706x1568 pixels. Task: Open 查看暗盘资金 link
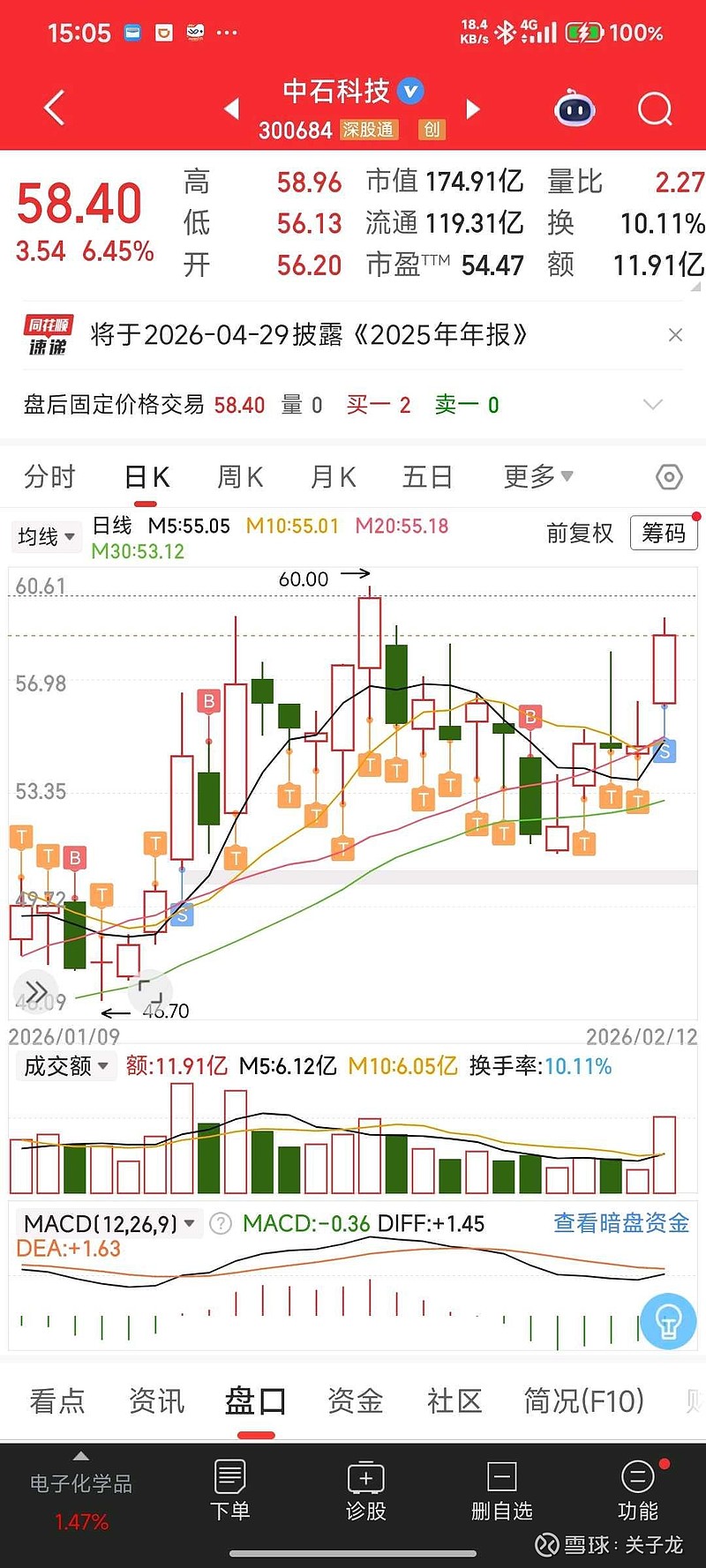click(x=621, y=1223)
